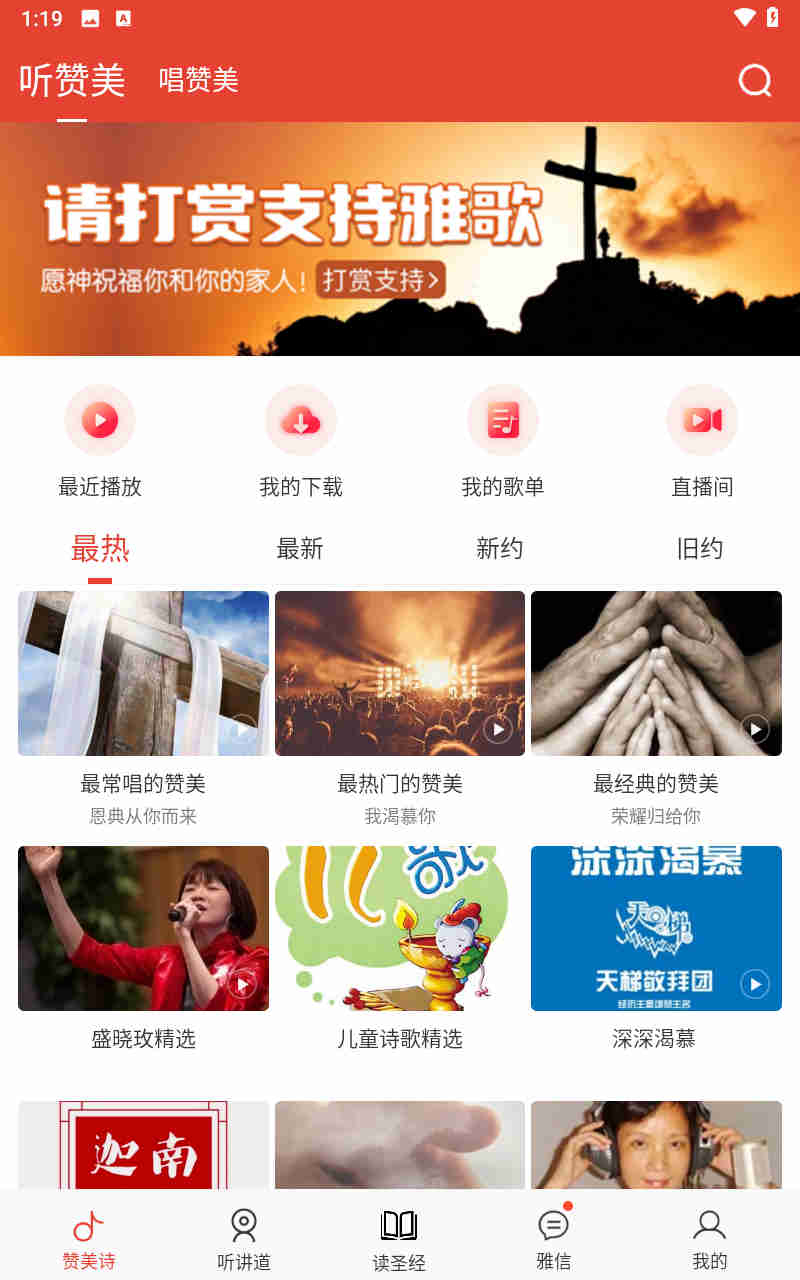Open the 最常唱的赞美 playlist

(143, 672)
